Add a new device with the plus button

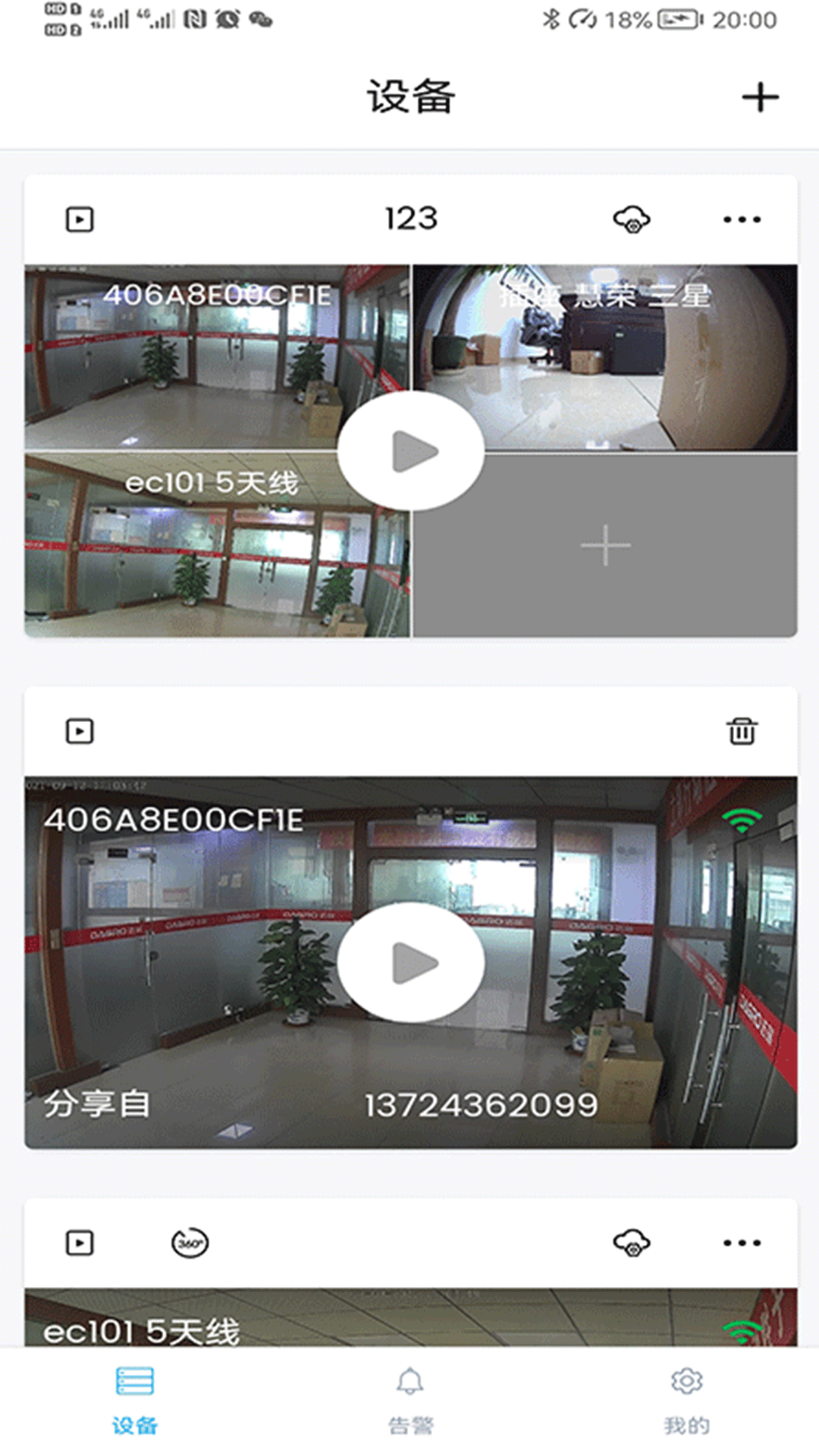click(763, 97)
